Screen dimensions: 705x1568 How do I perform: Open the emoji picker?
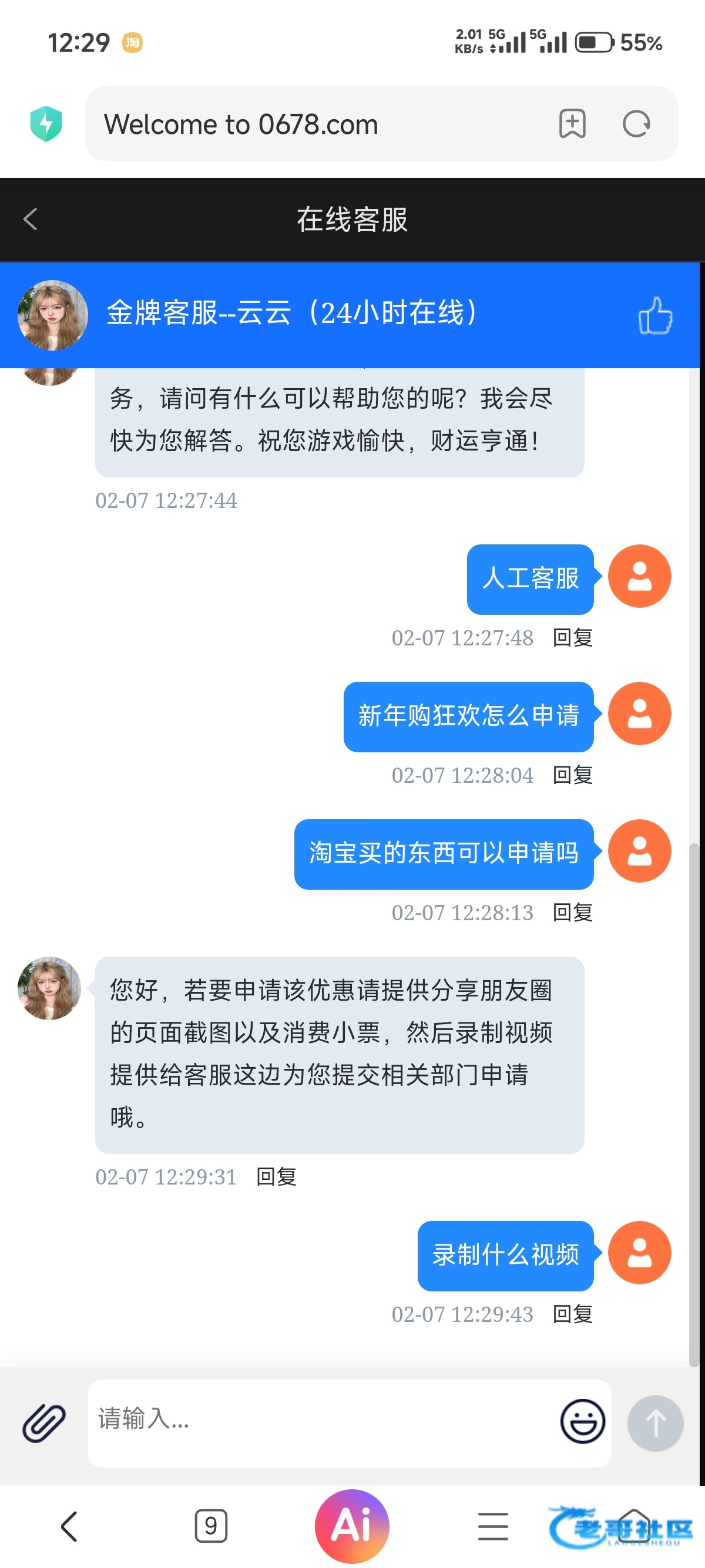[583, 1422]
